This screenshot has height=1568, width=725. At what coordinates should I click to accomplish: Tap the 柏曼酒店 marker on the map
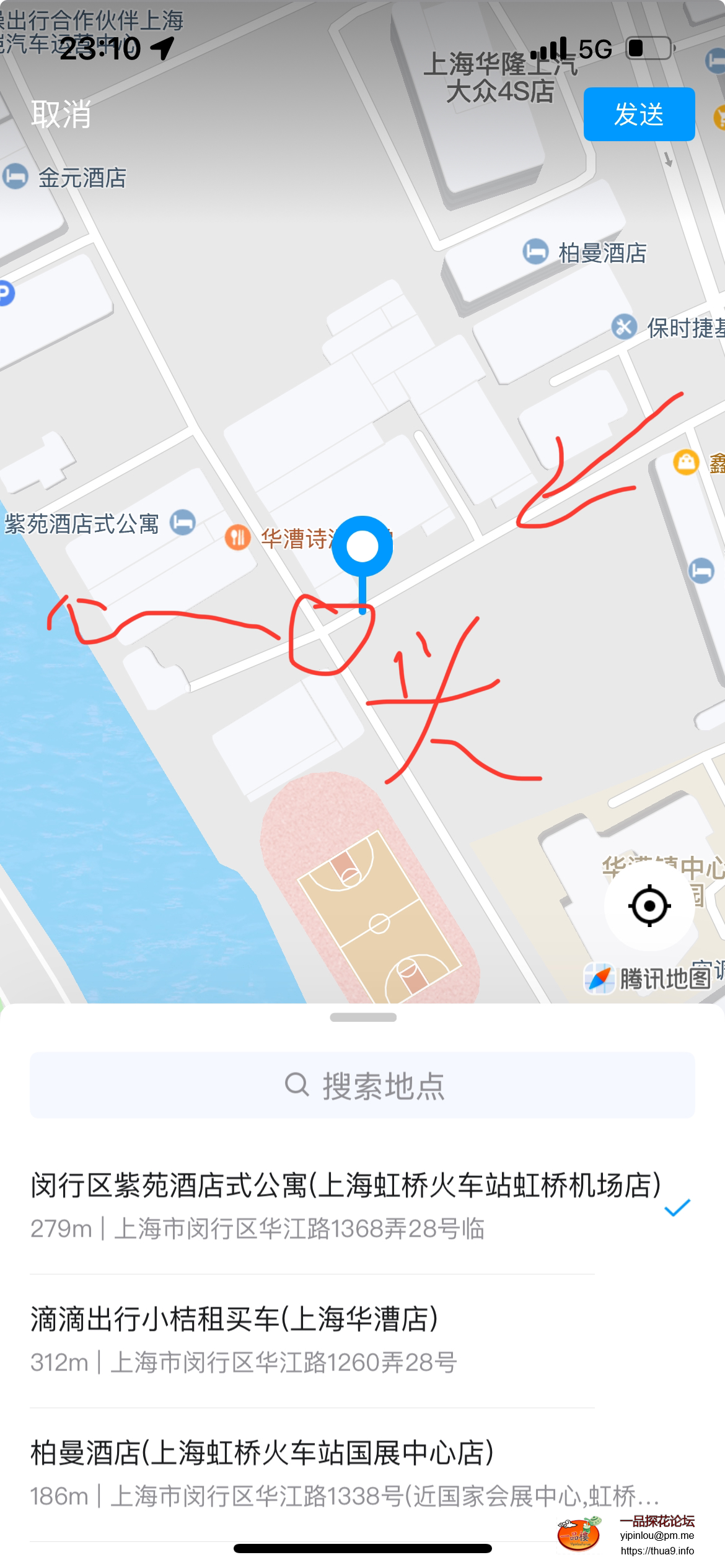(x=536, y=251)
